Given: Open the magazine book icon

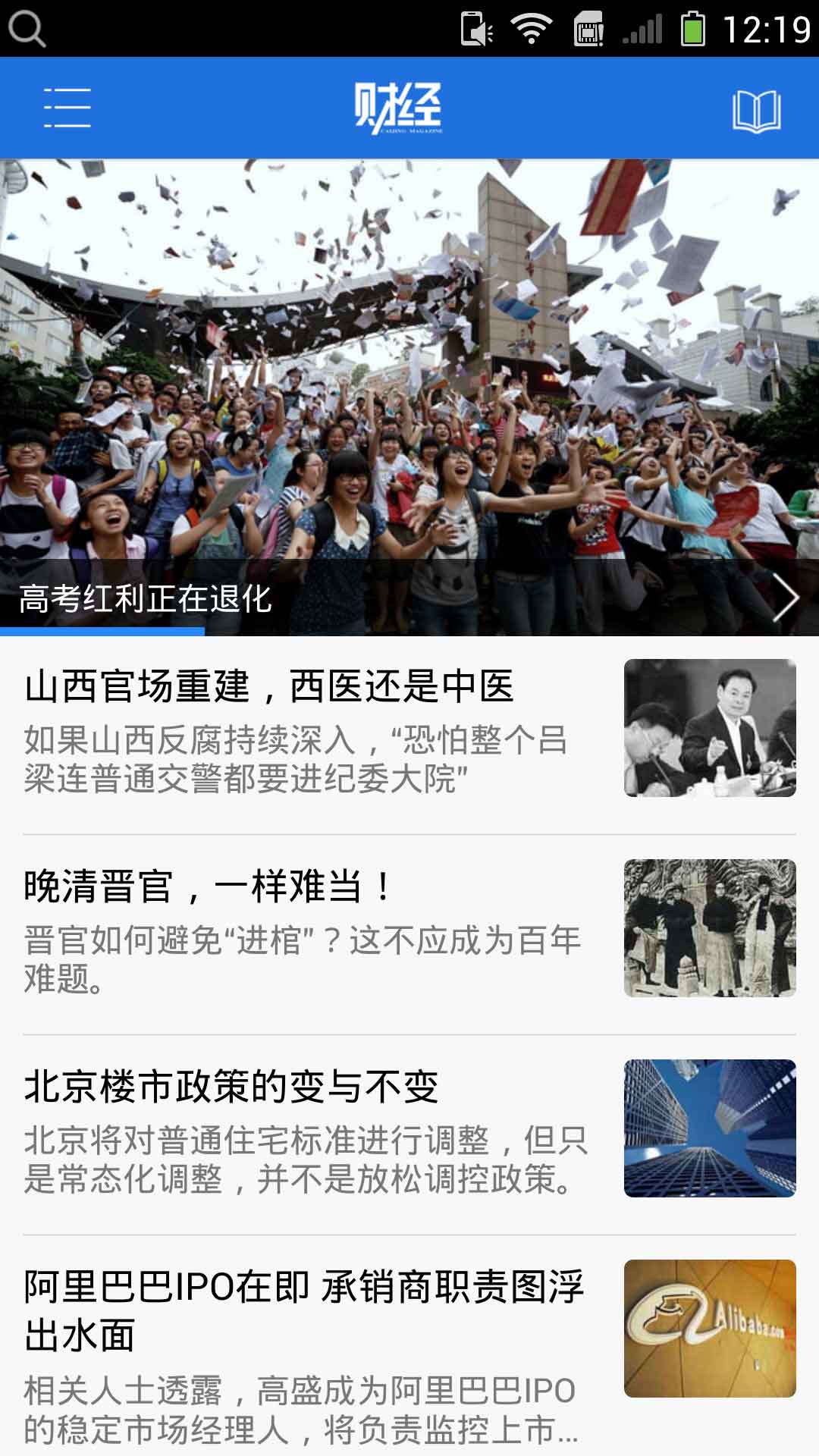Looking at the screenshot, I should [756, 111].
